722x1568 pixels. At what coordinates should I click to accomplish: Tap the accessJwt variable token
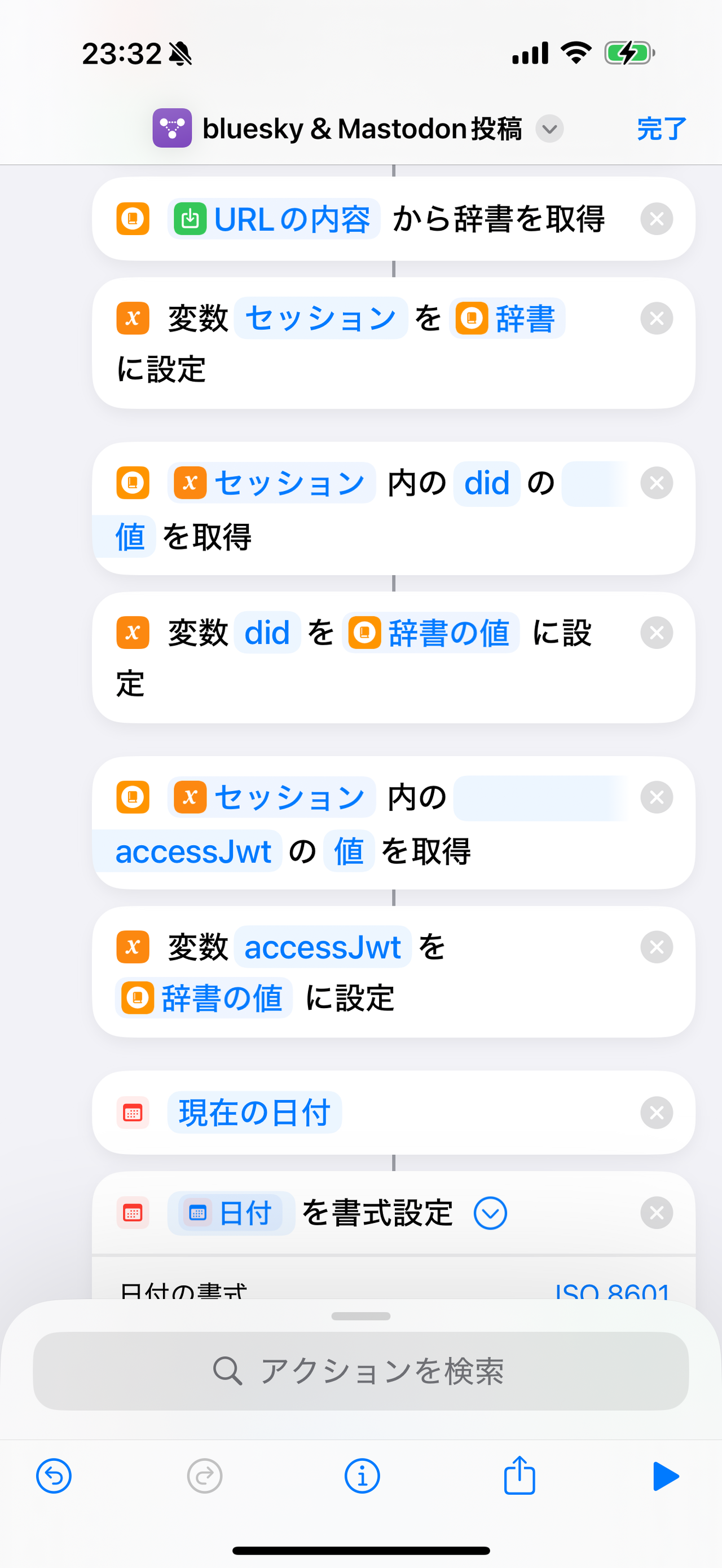click(323, 947)
